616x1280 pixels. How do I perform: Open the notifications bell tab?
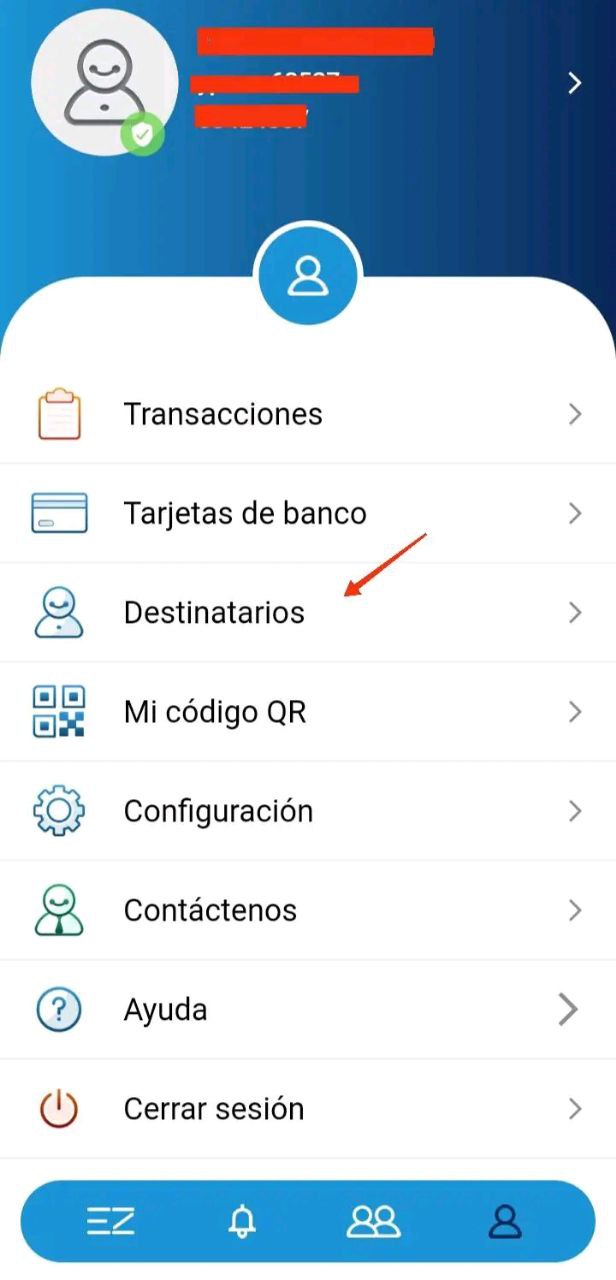(x=241, y=1222)
